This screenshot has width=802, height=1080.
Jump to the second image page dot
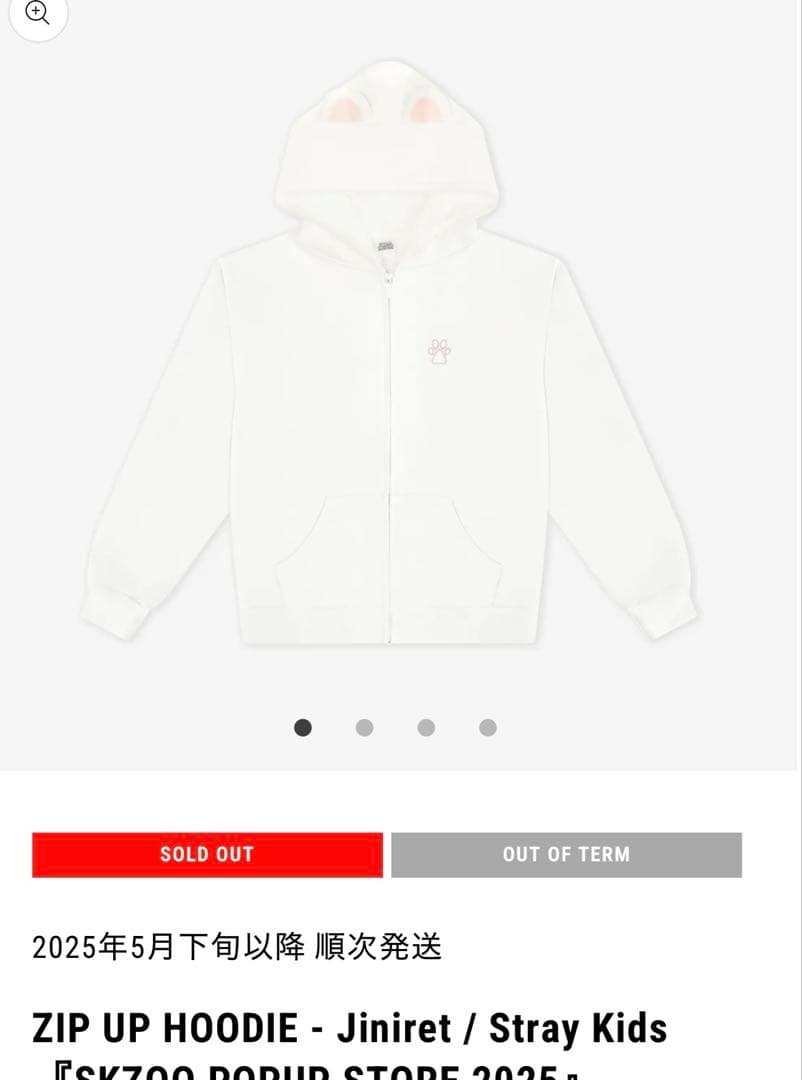point(364,728)
